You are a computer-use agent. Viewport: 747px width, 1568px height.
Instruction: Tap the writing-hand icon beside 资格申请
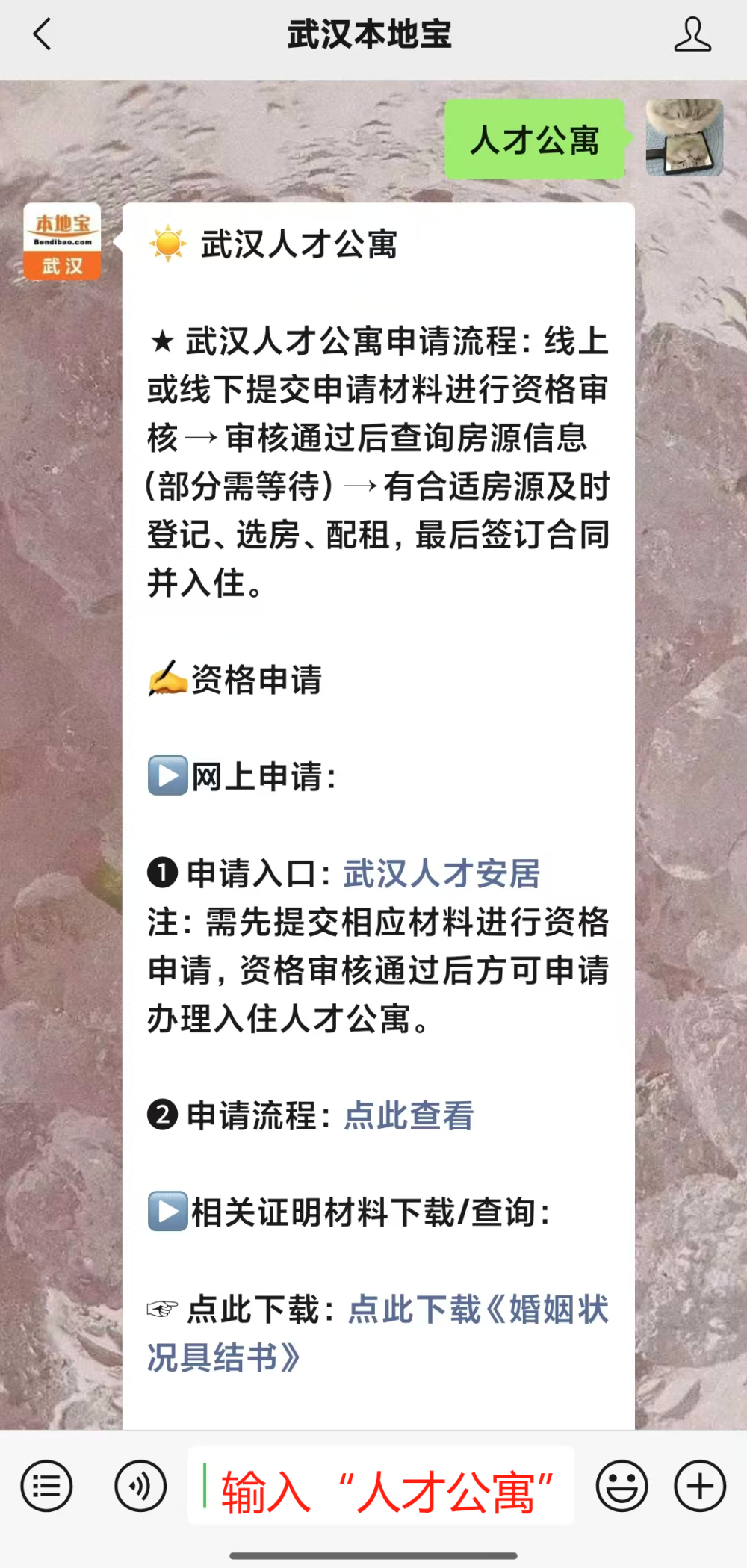pyautogui.click(x=166, y=678)
